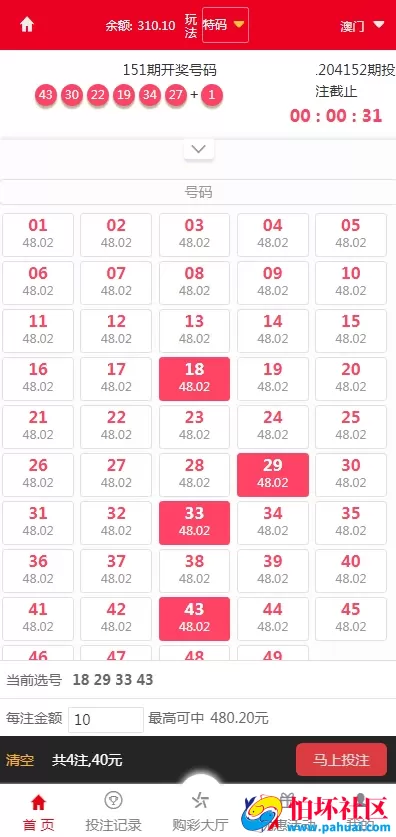Open the 特码 play type dropdown
The height and width of the screenshot is (837, 396).
(x=225, y=25)
